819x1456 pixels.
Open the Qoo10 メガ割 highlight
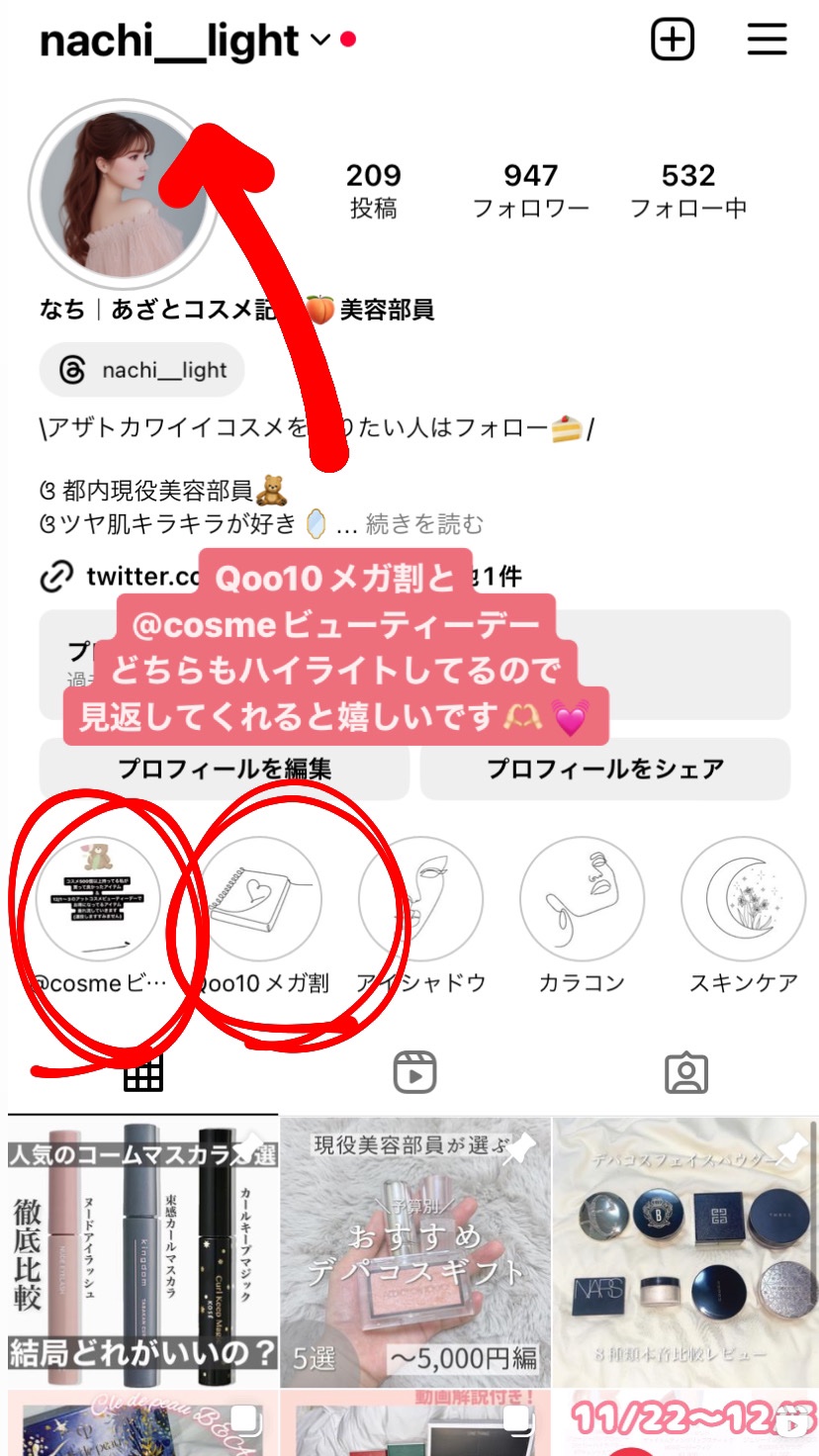coord(260,900)
